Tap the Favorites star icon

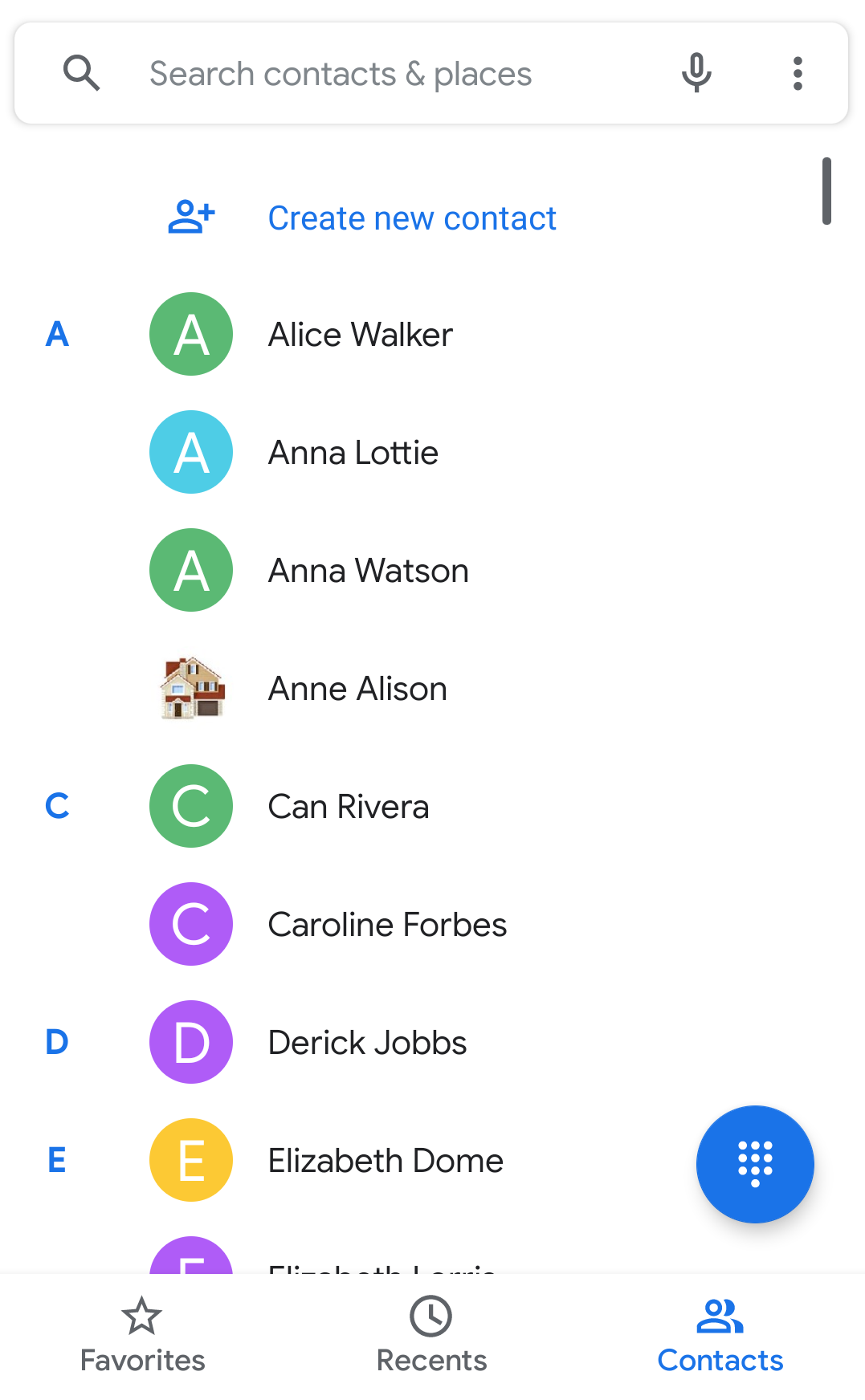141,1317
